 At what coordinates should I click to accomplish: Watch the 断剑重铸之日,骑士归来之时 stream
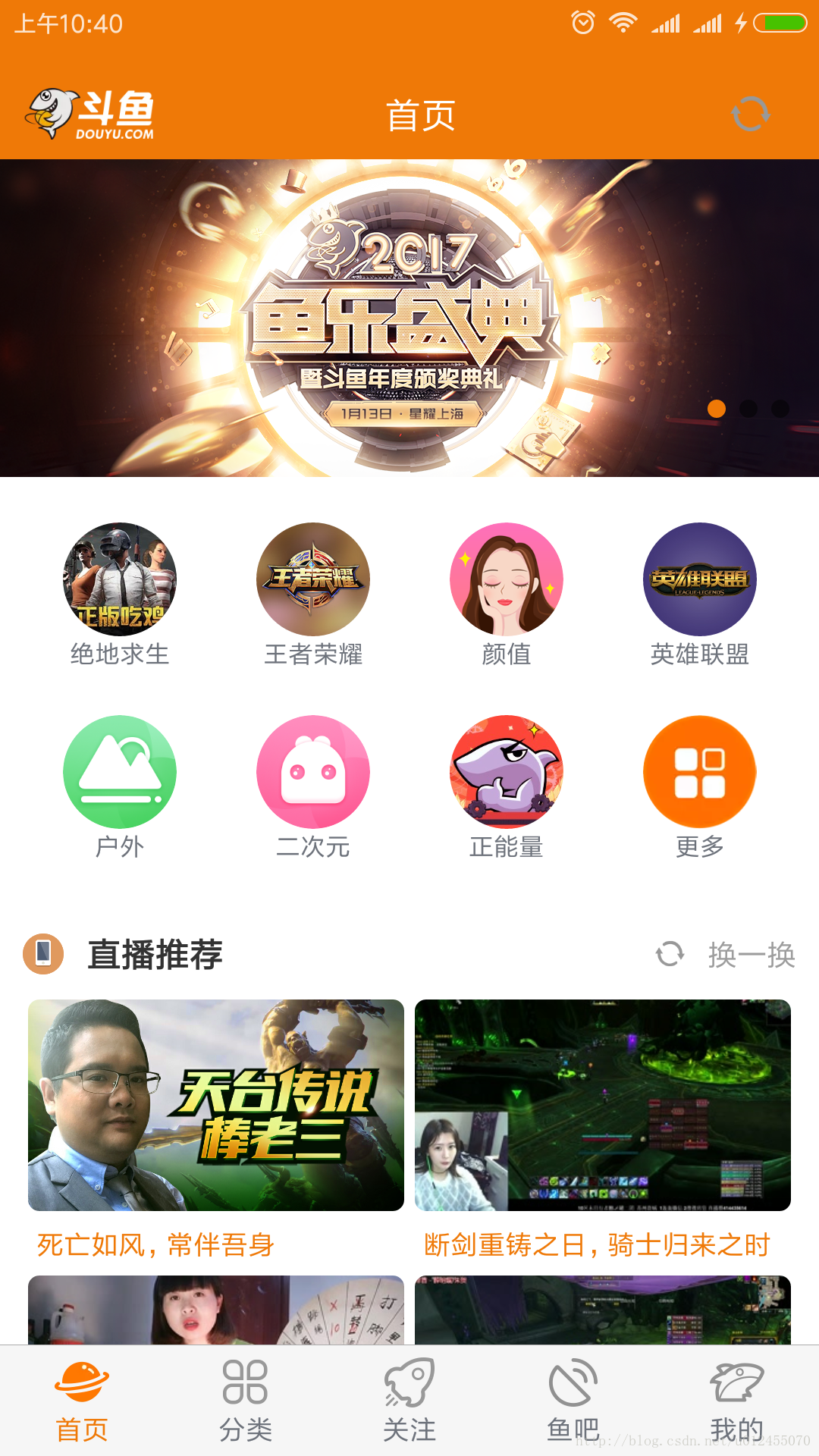(603, 1106)
